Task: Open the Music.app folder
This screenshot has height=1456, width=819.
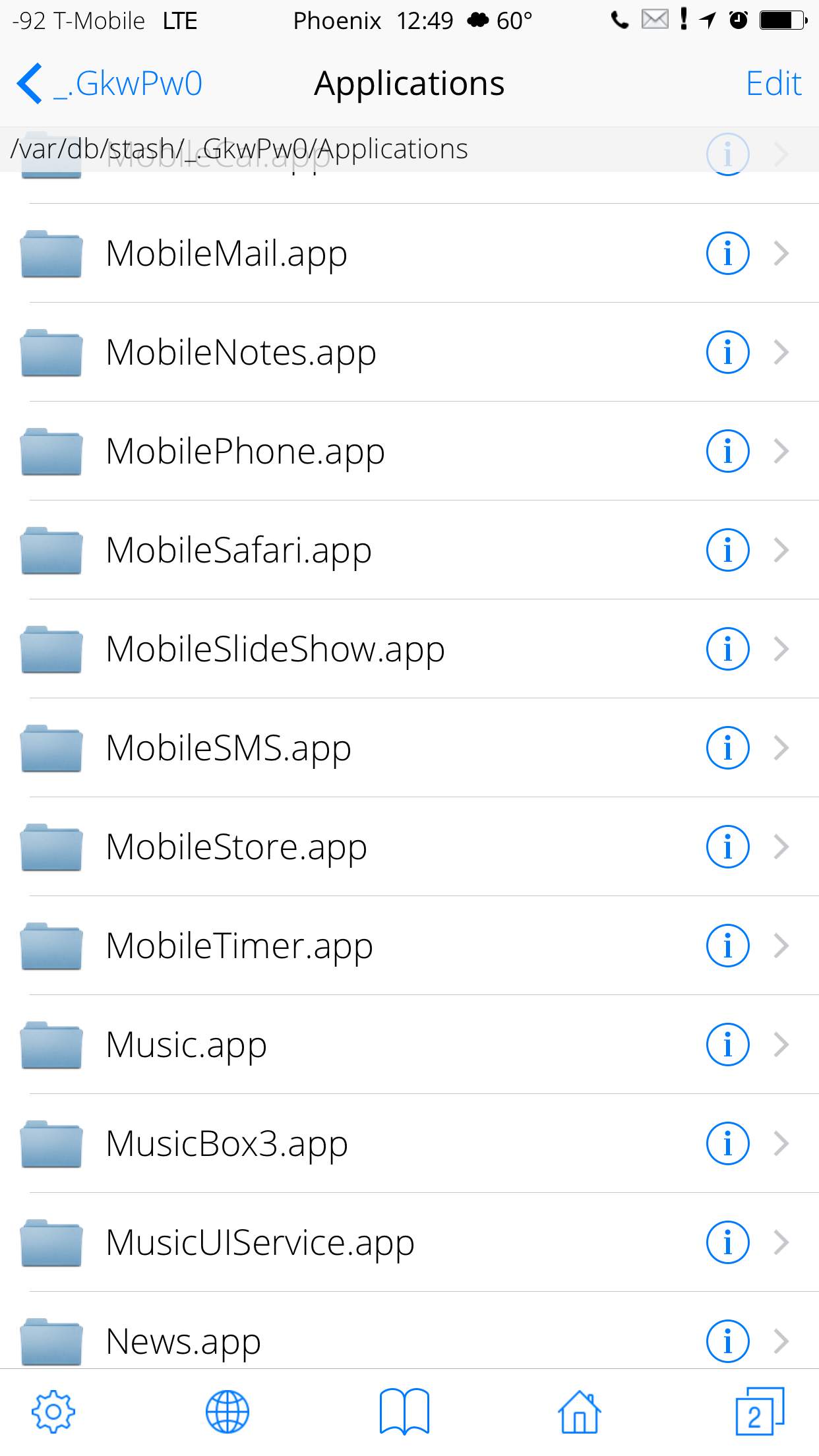Action: (x=186, y=1045)
